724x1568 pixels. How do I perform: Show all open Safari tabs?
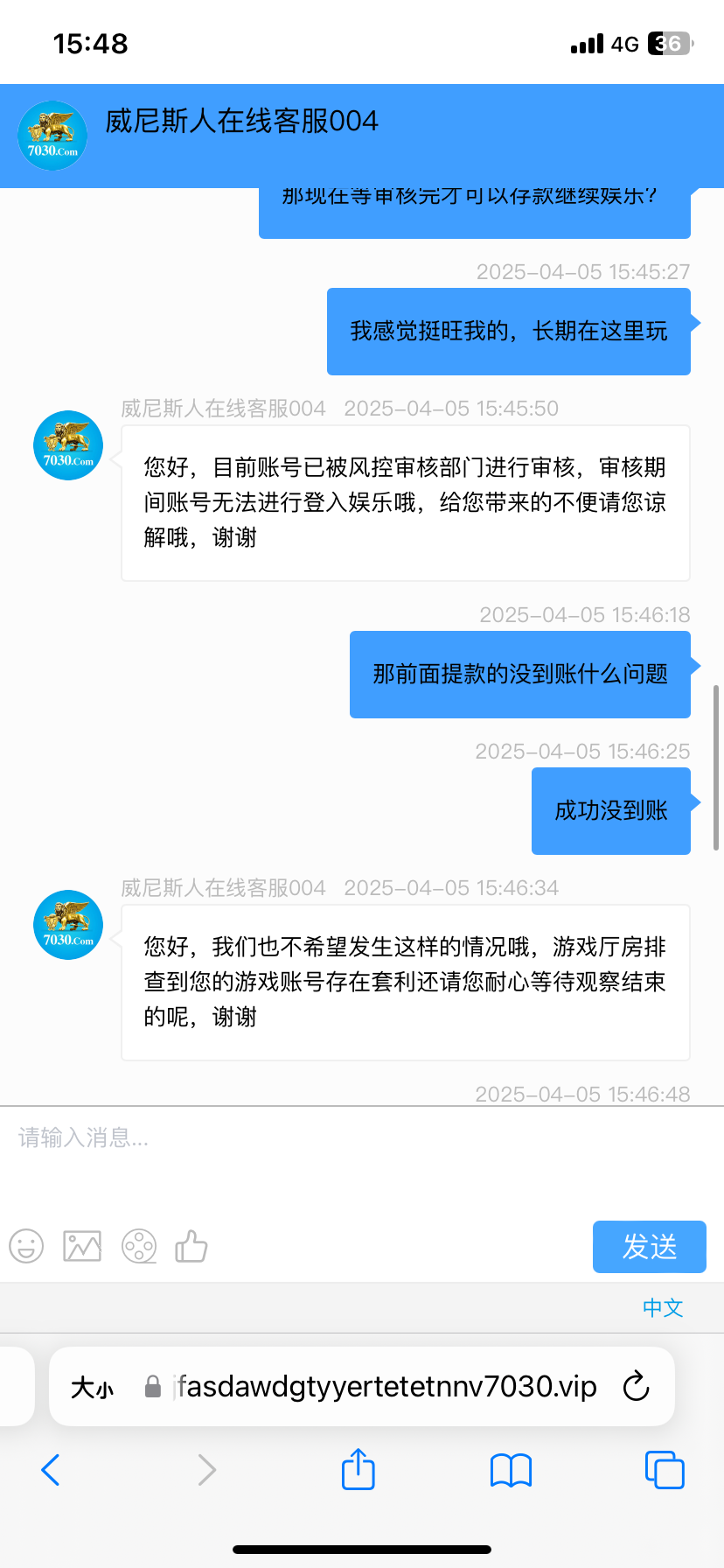point(665,1470)
